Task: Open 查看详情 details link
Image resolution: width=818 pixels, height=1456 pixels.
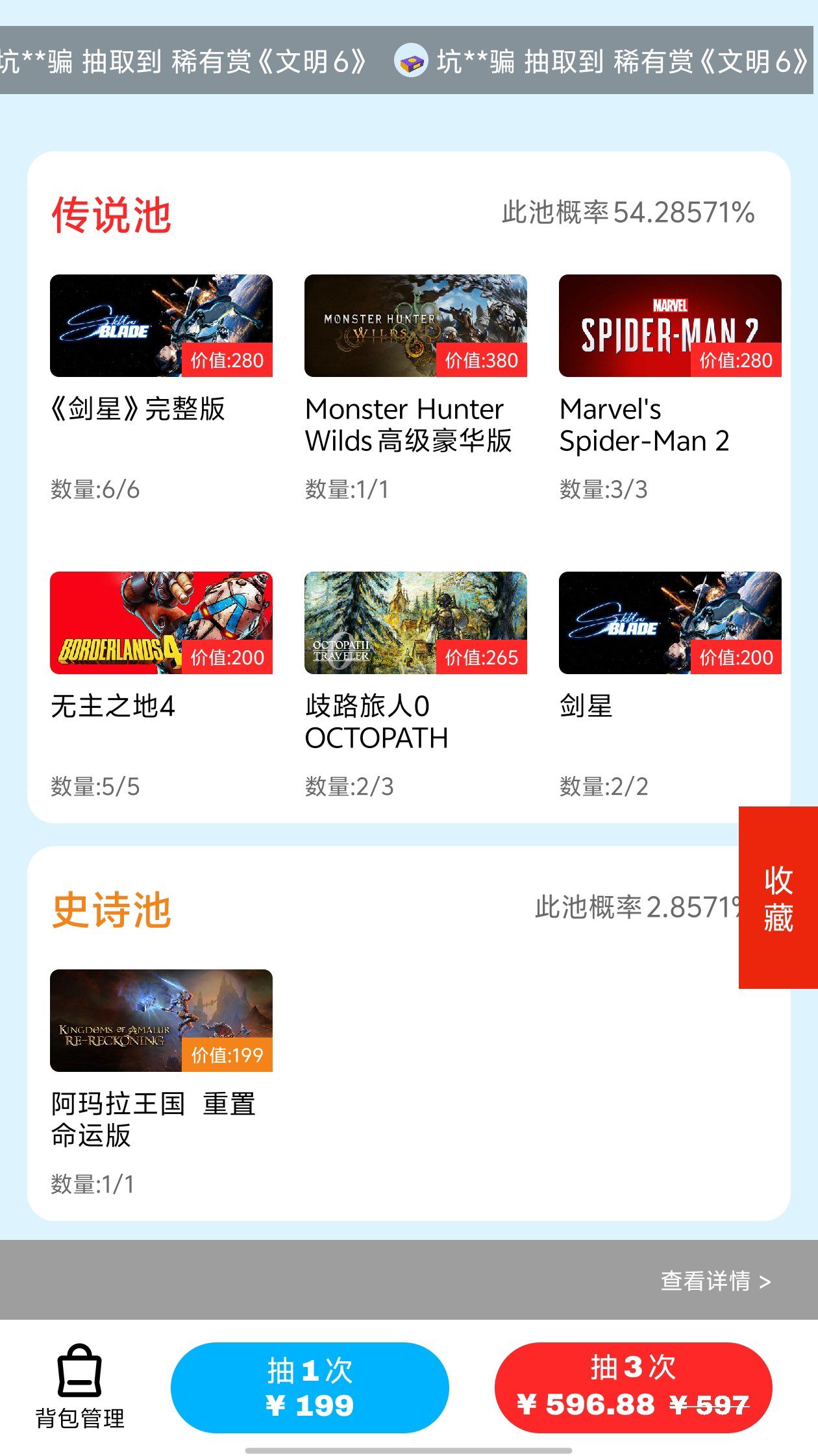Action: [715, 1281]
